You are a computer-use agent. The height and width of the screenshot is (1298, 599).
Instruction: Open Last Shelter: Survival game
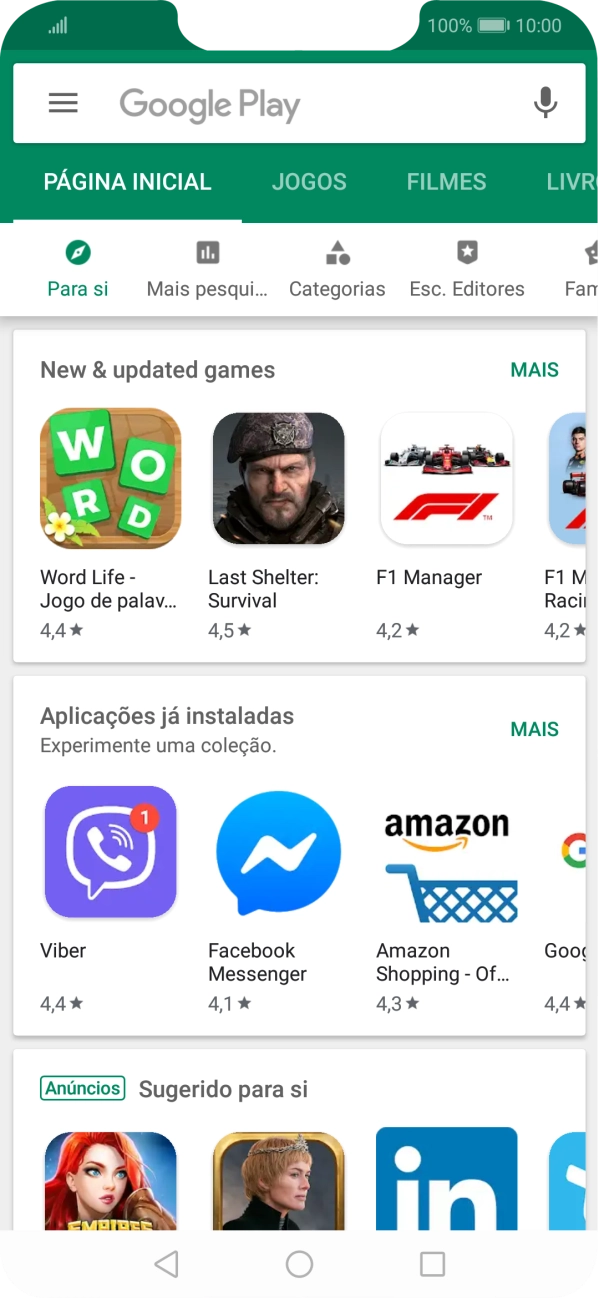278,525
